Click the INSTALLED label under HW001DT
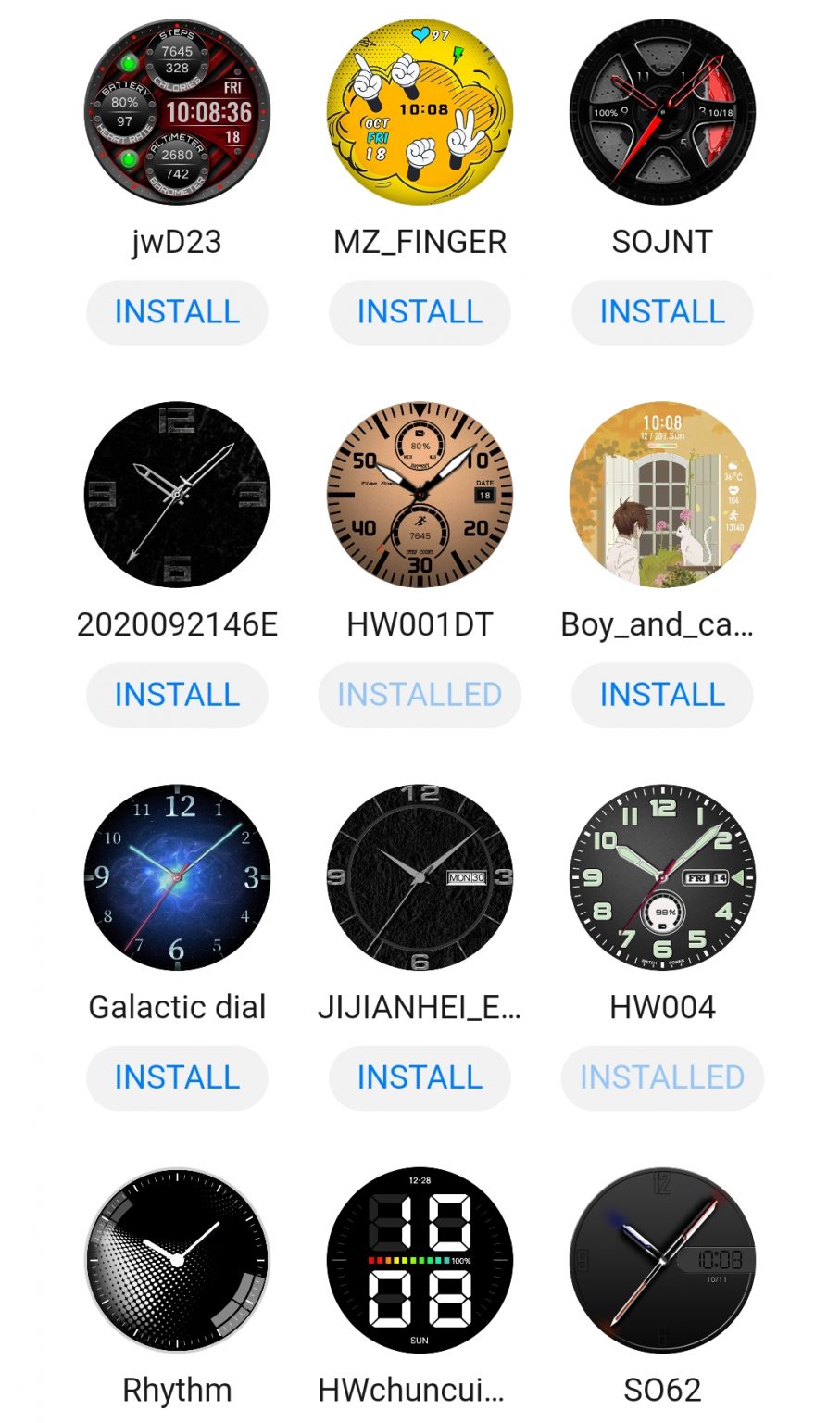The image size is (840, 1423). pyautogui.click(x=419, y=695)
